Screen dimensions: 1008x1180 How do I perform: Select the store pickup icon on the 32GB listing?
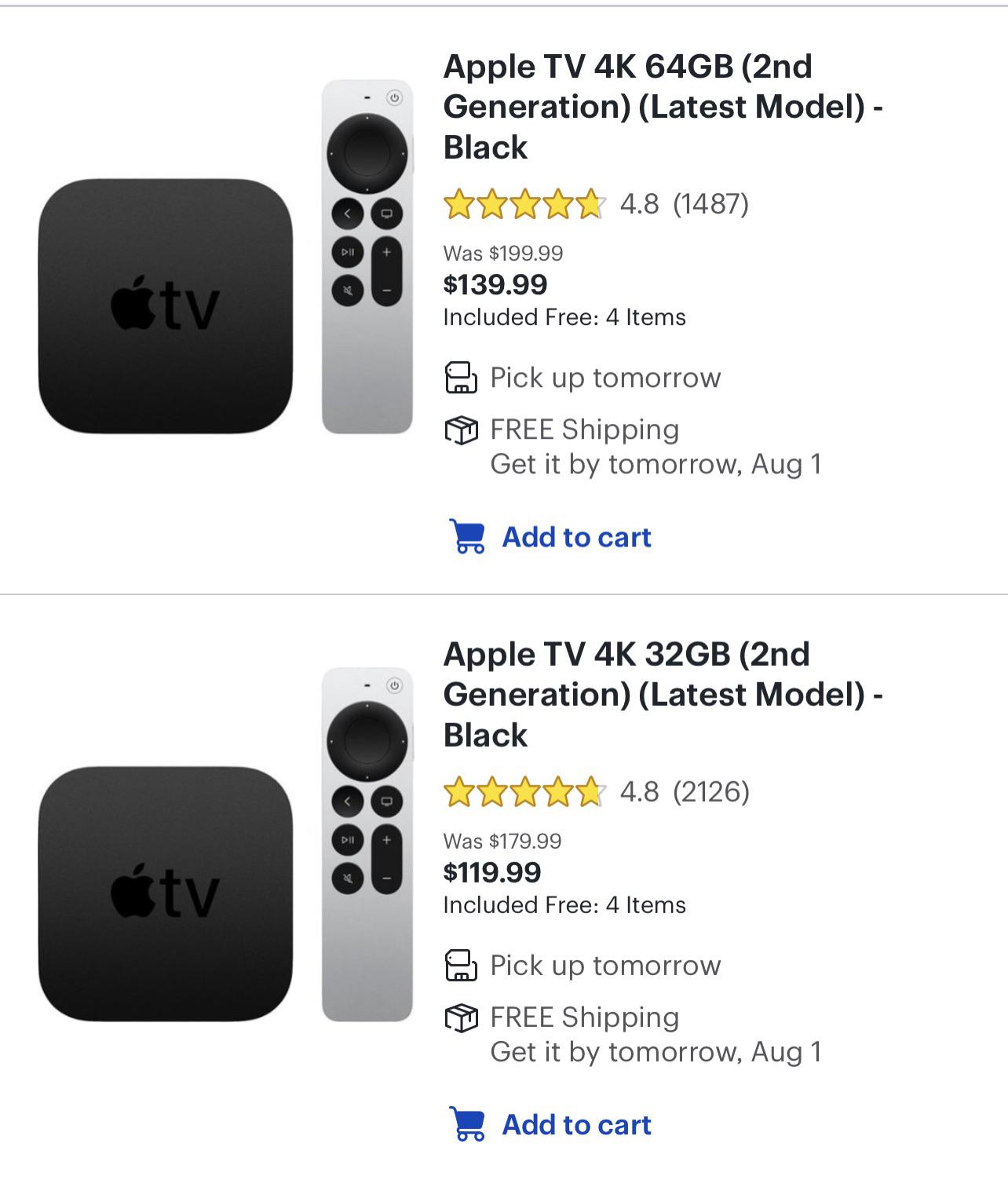click(x=462, y=965)
